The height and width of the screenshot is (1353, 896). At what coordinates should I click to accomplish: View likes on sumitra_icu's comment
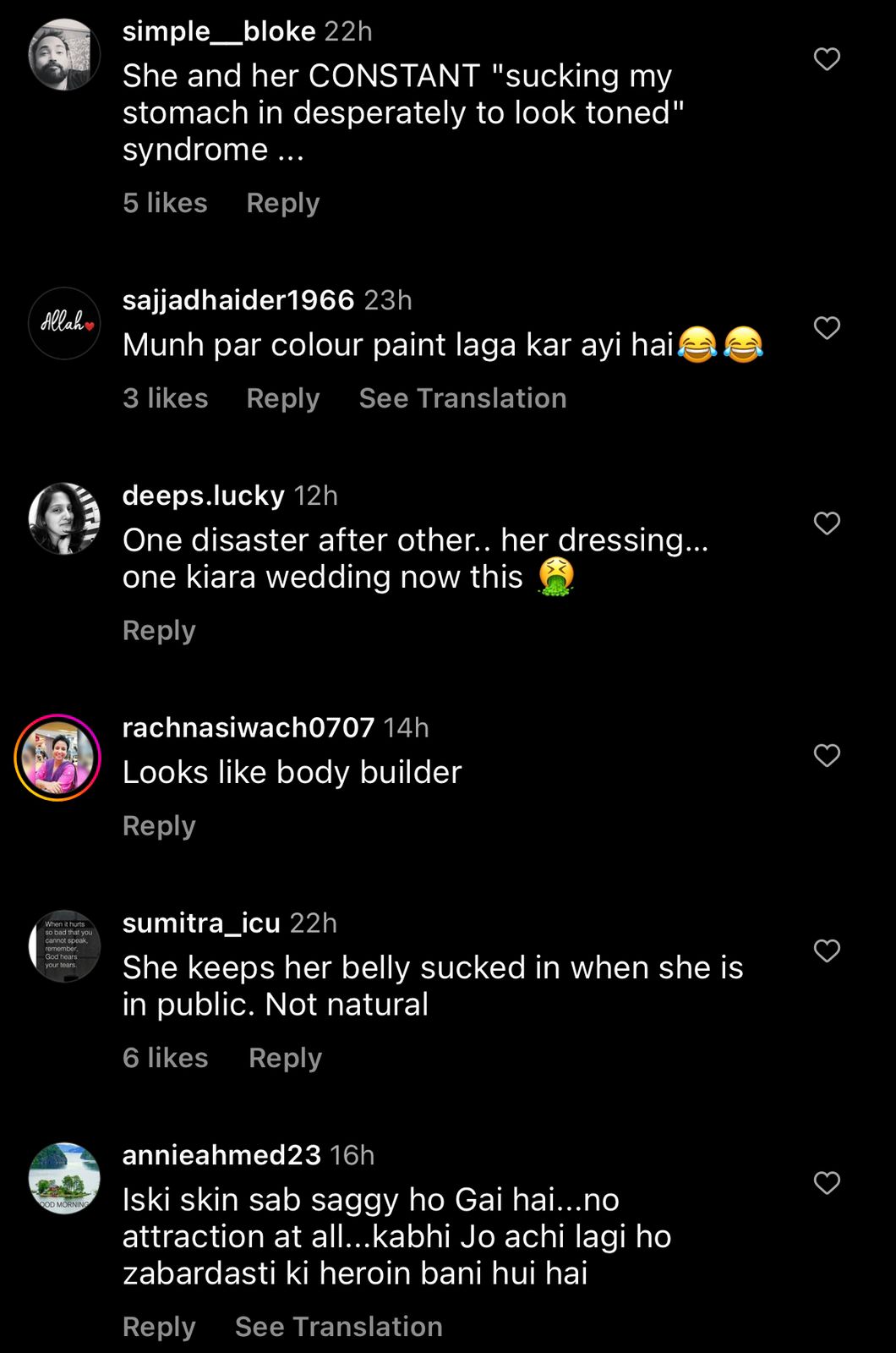[x=165, y=1058]
